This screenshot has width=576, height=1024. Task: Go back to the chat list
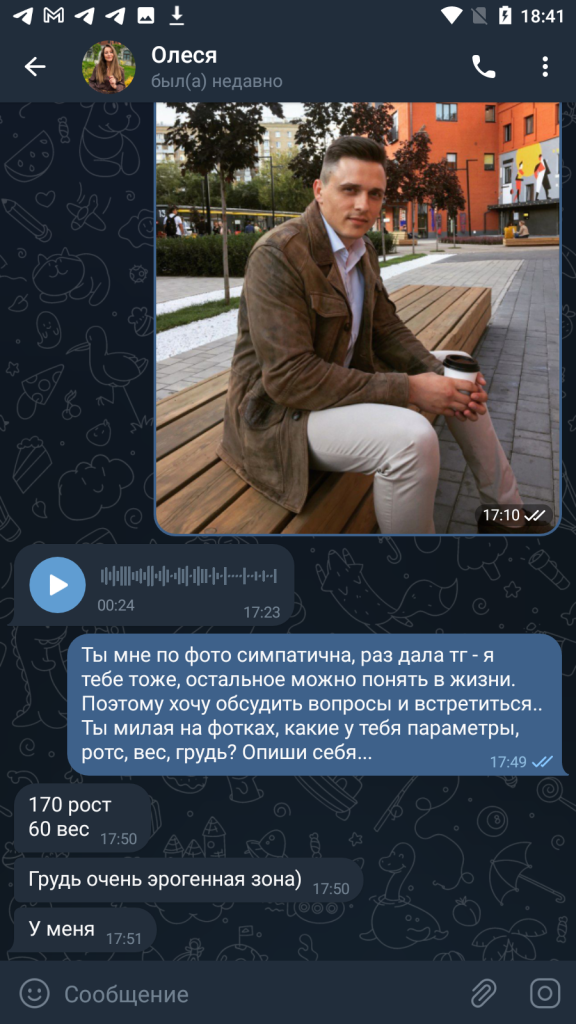[x=35, y=67]
